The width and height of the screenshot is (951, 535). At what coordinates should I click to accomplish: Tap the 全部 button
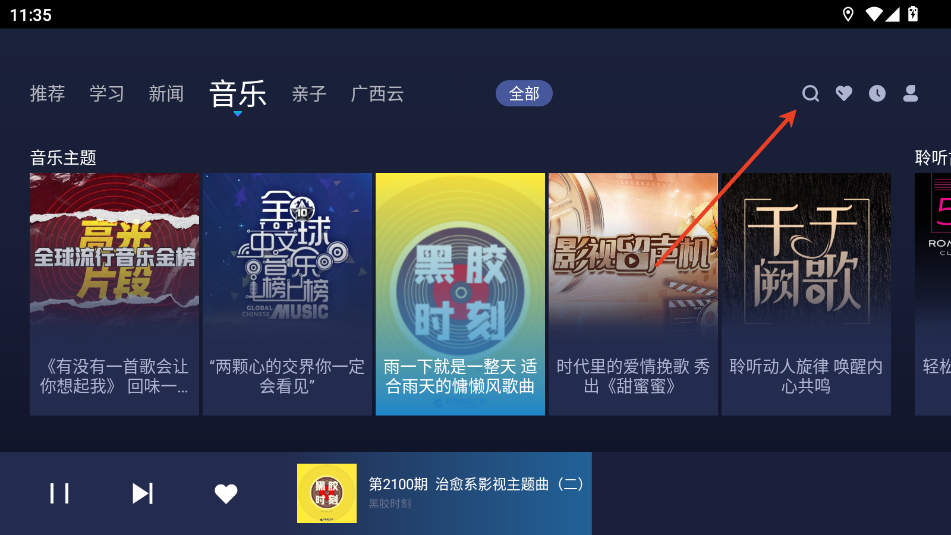524,93
